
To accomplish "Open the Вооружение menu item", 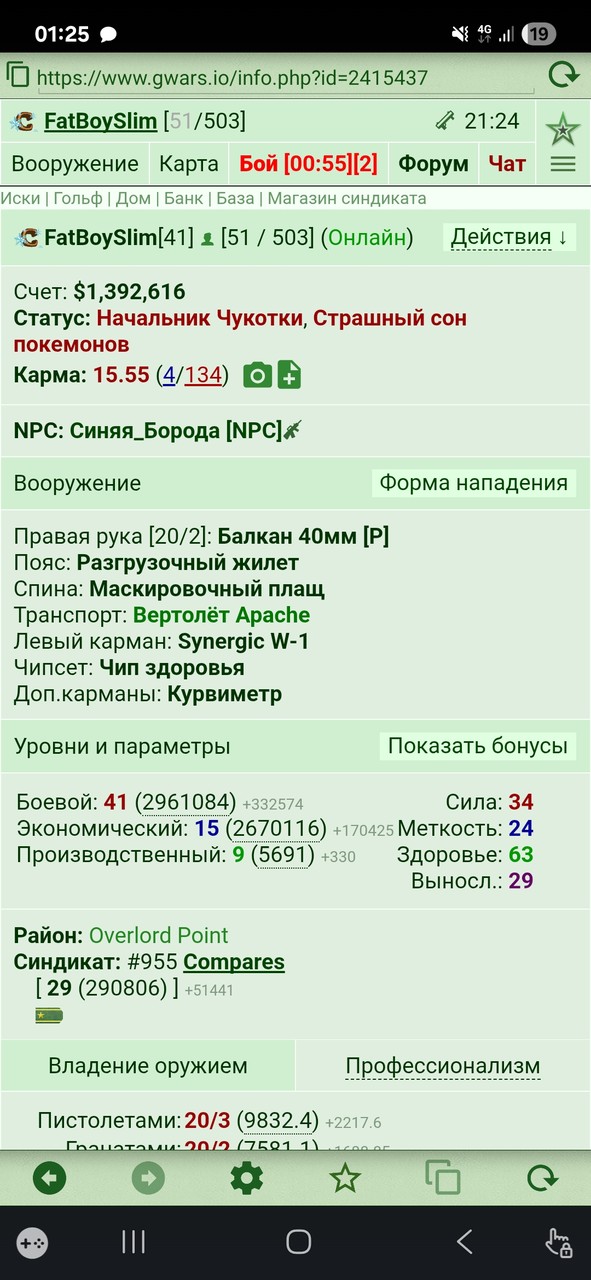I will pyautogui.click(x=75, y=164).
